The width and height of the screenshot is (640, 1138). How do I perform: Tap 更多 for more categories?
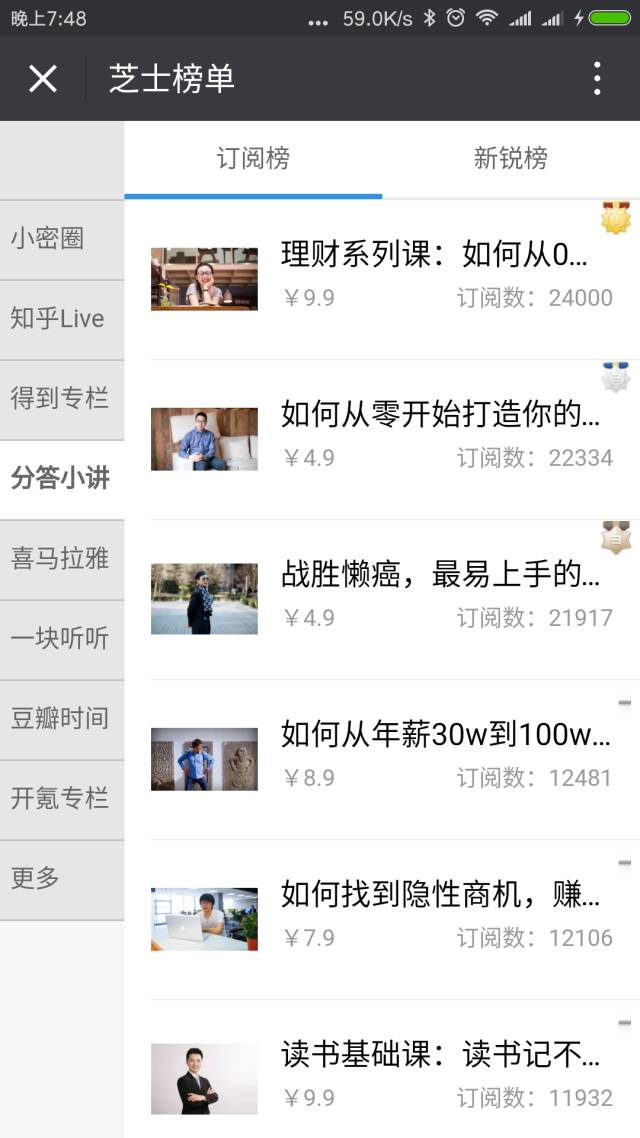pyautogui.click(x=62, y=879)
